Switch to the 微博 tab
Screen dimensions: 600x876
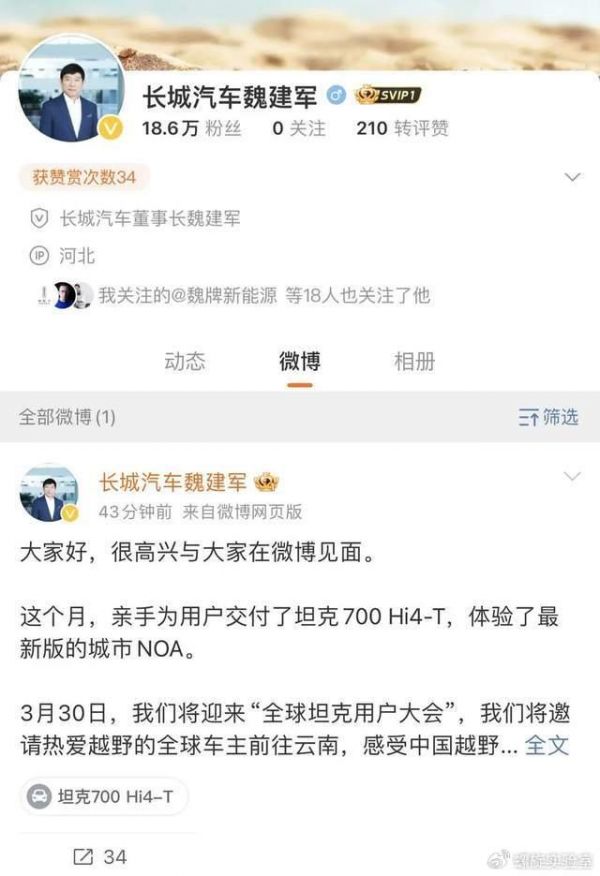point(299,362)
